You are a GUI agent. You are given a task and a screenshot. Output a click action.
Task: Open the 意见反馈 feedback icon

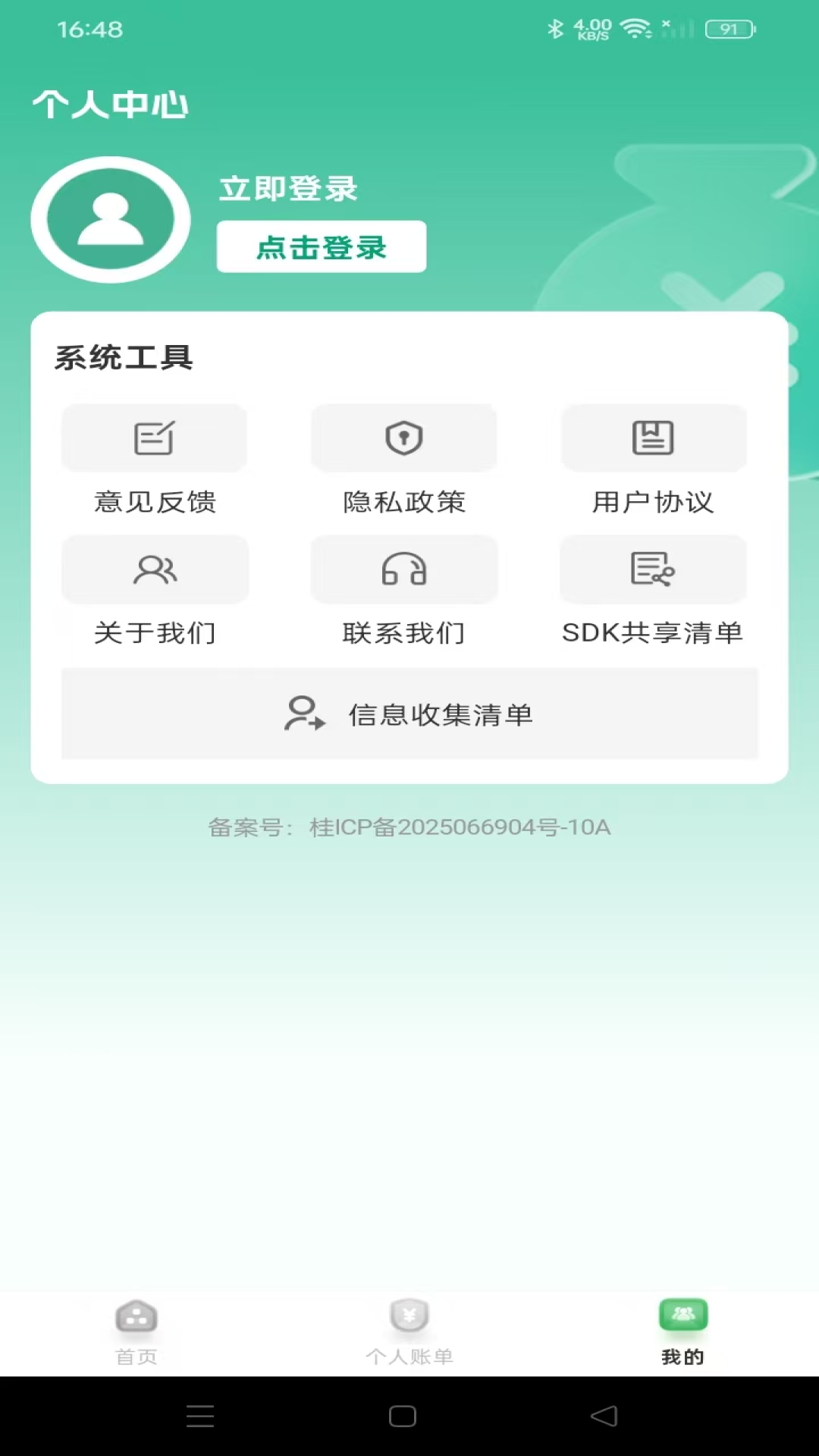click(155, 438)
